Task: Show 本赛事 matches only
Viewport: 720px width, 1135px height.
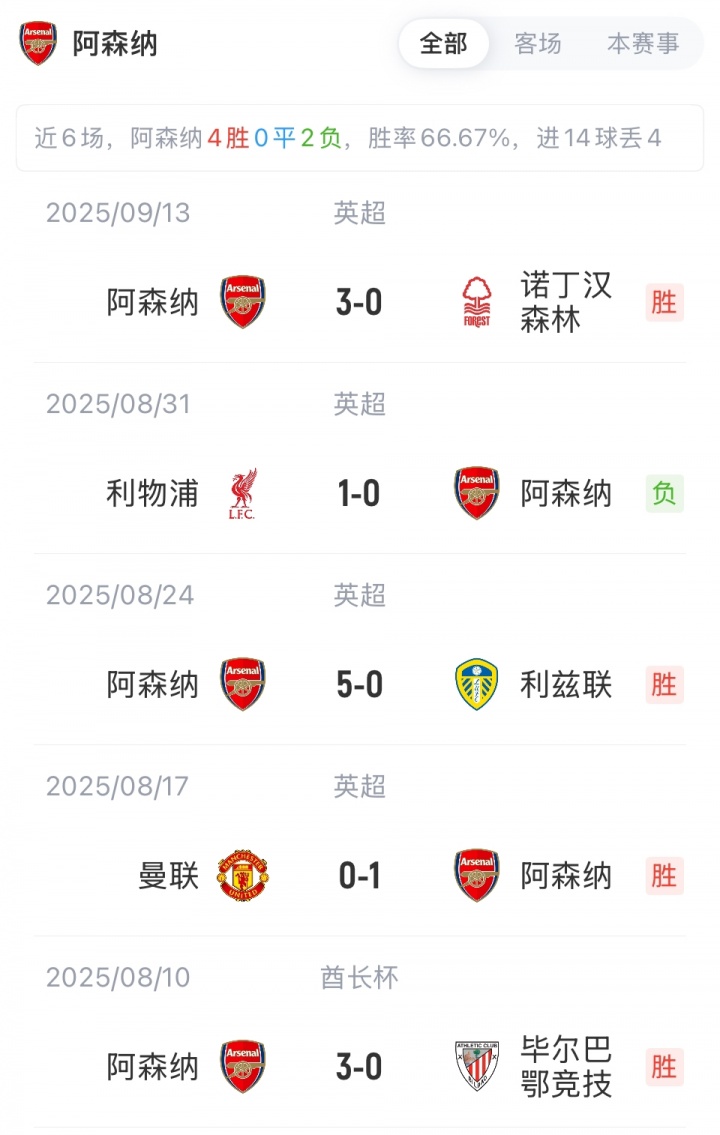Action: [643, 44]
